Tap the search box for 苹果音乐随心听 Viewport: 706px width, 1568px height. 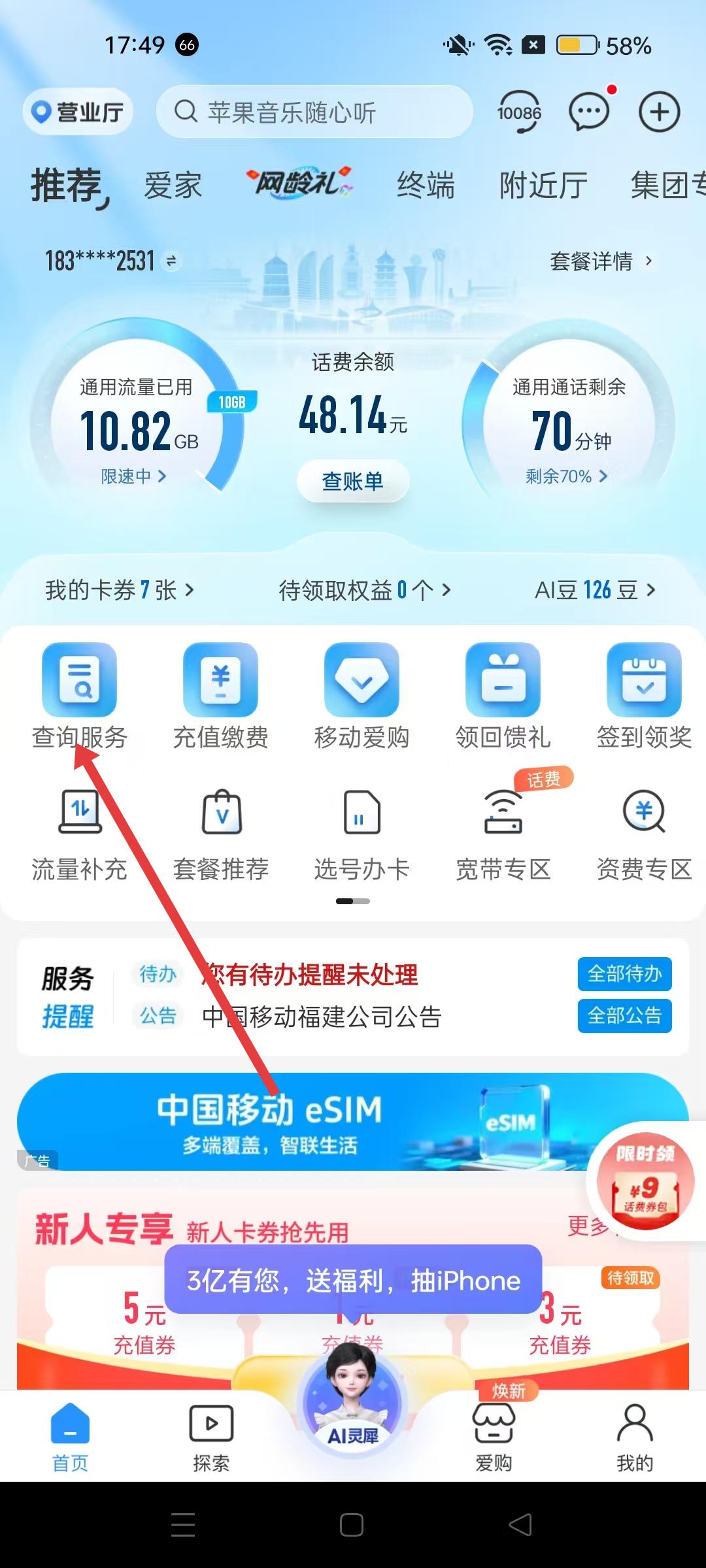pyautogui.click(x=314, y=112)
